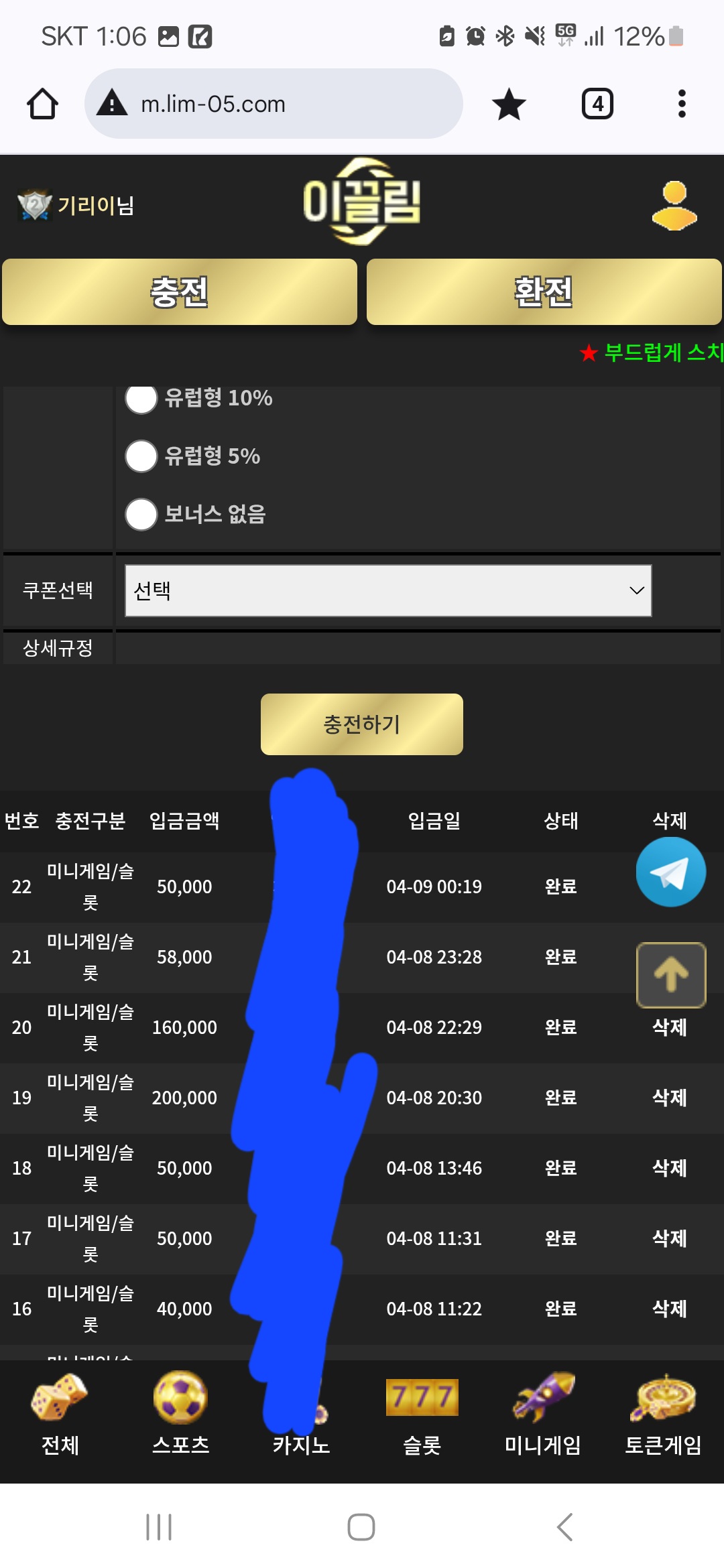
Task: Open the Telegram contact bubble
Action: point(670,872)
